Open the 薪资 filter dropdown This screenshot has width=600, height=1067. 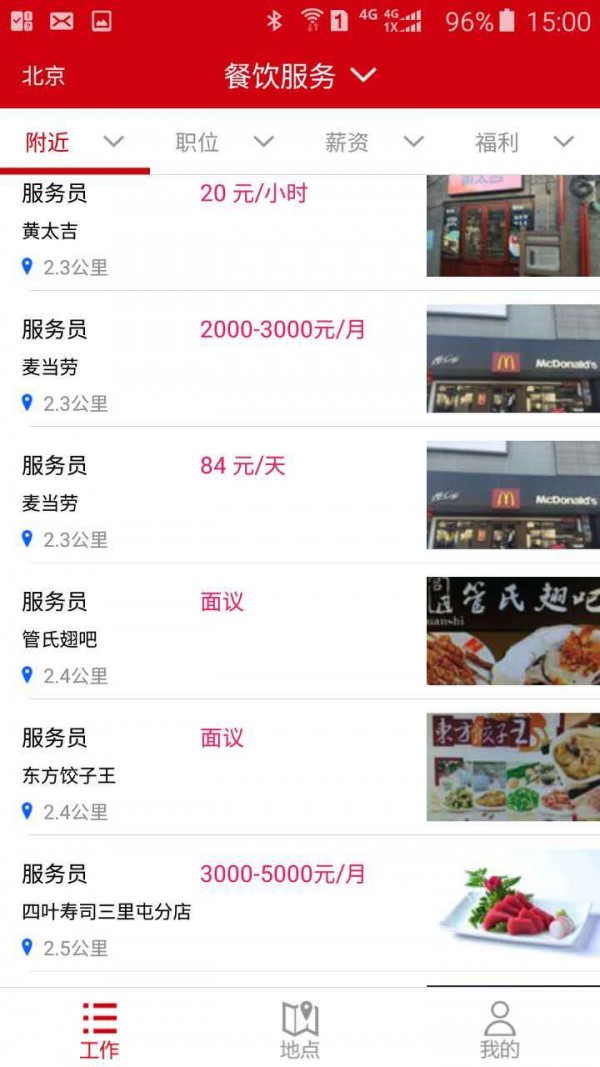point(374,142)
